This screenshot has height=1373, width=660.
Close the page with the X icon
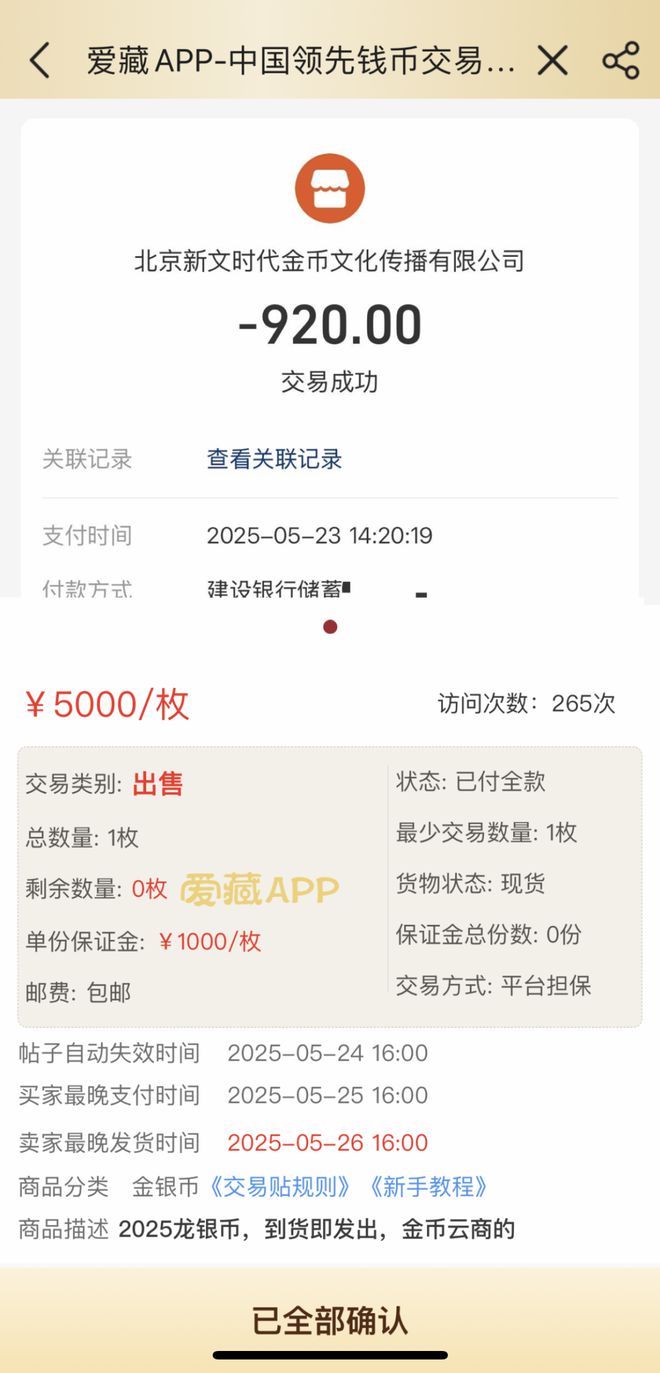[x=553, y=61]
